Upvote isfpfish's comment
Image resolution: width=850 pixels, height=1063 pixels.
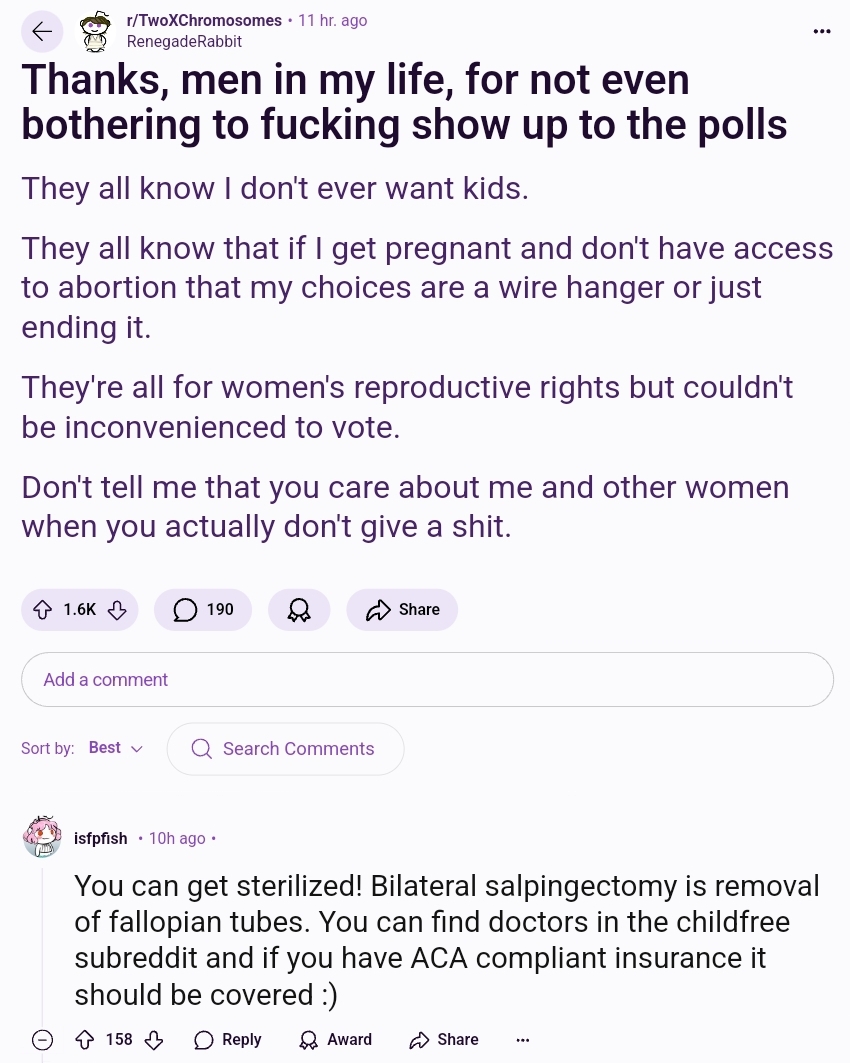click(84, 1040)
